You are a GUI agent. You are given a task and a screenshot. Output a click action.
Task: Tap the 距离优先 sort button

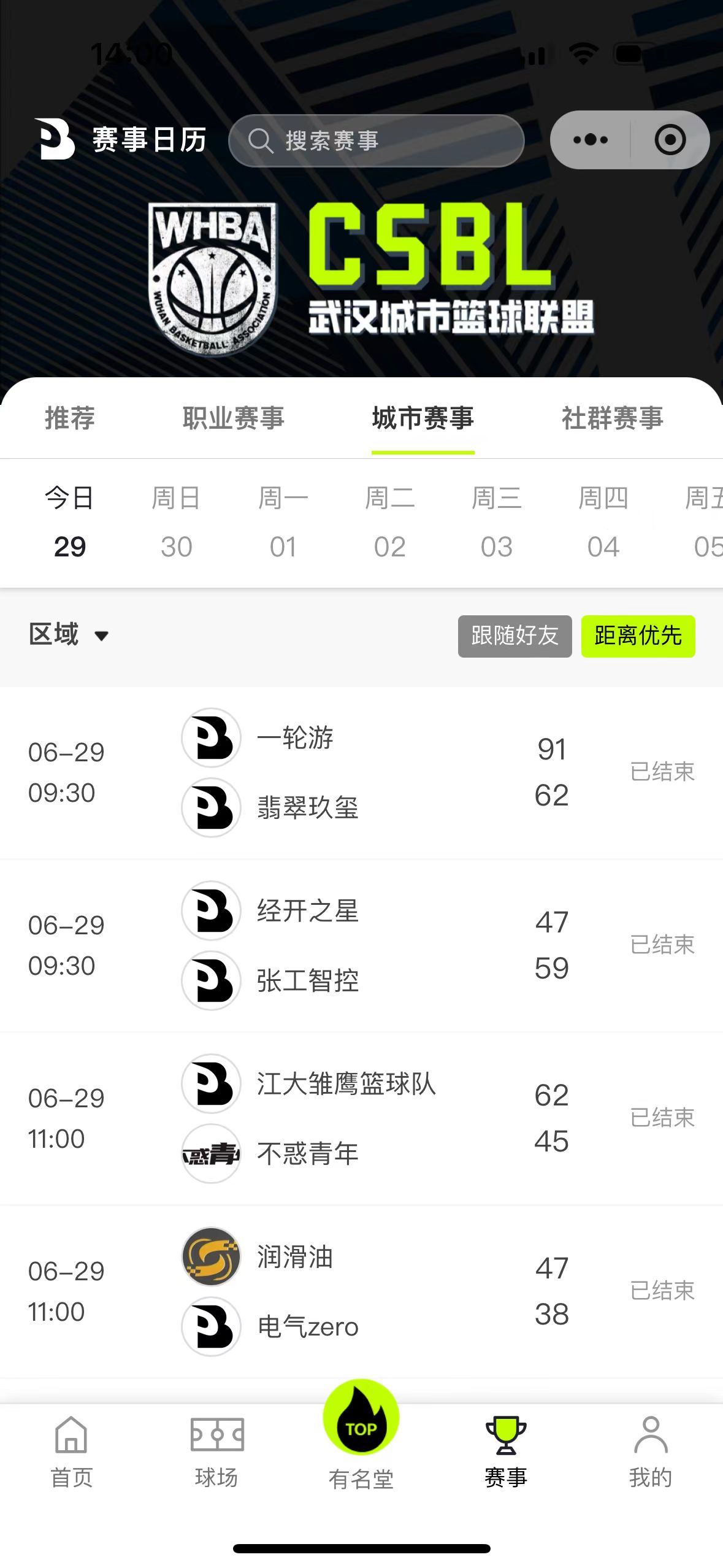pyautogui.click(x=638, y=636)
